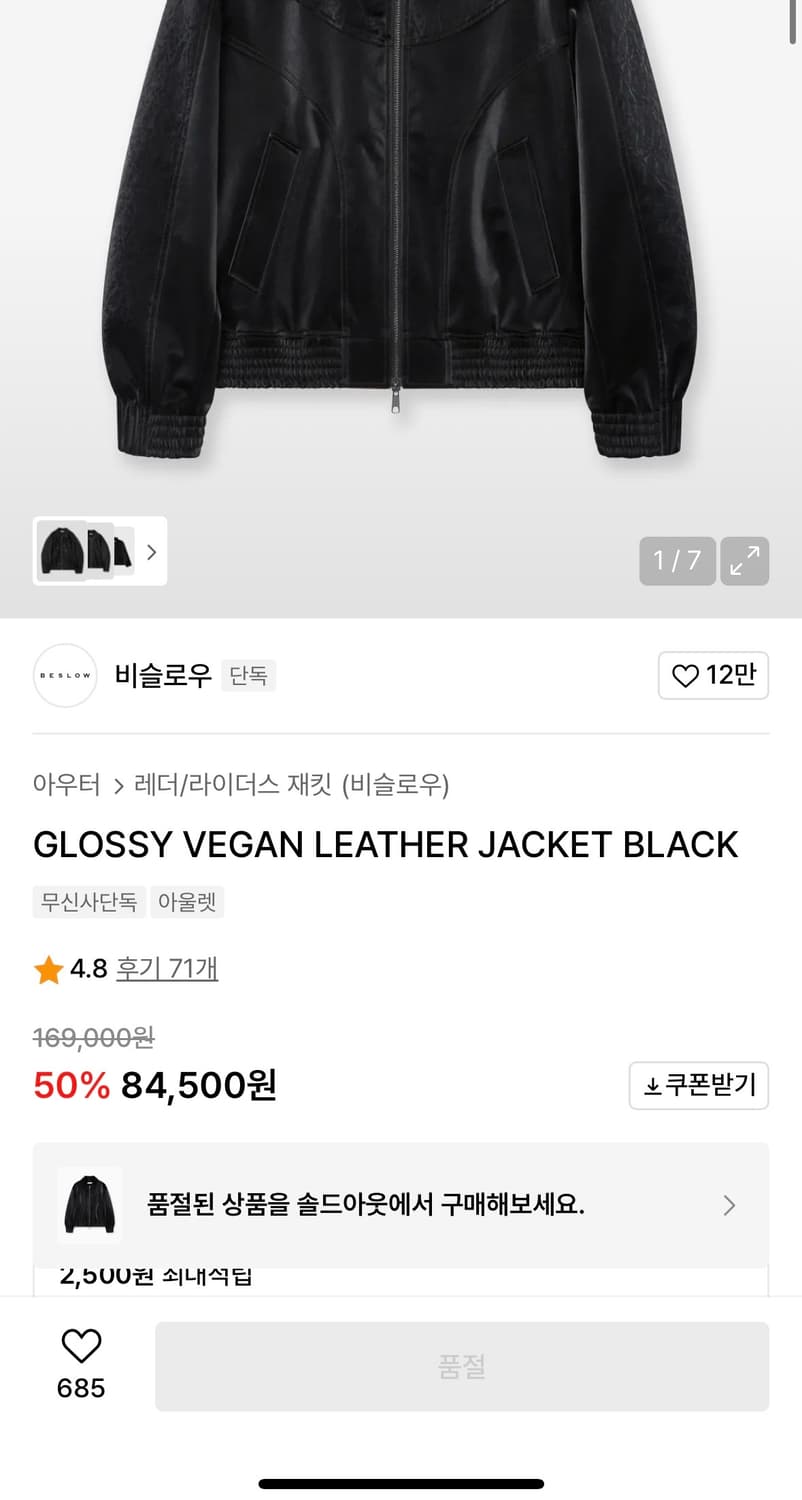Tap the 아울렛 tag
802x1500 pixels.
click(x=187, y=902)
